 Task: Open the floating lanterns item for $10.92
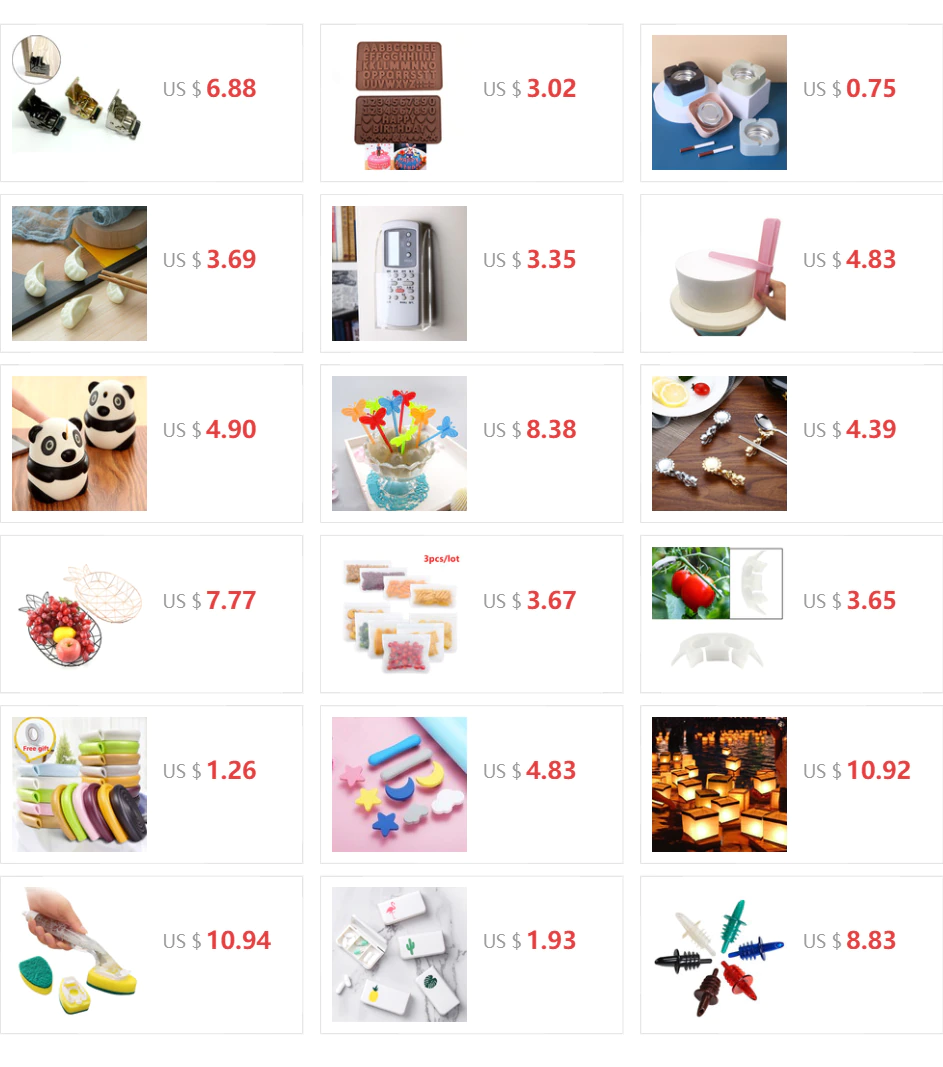point(719,784)
